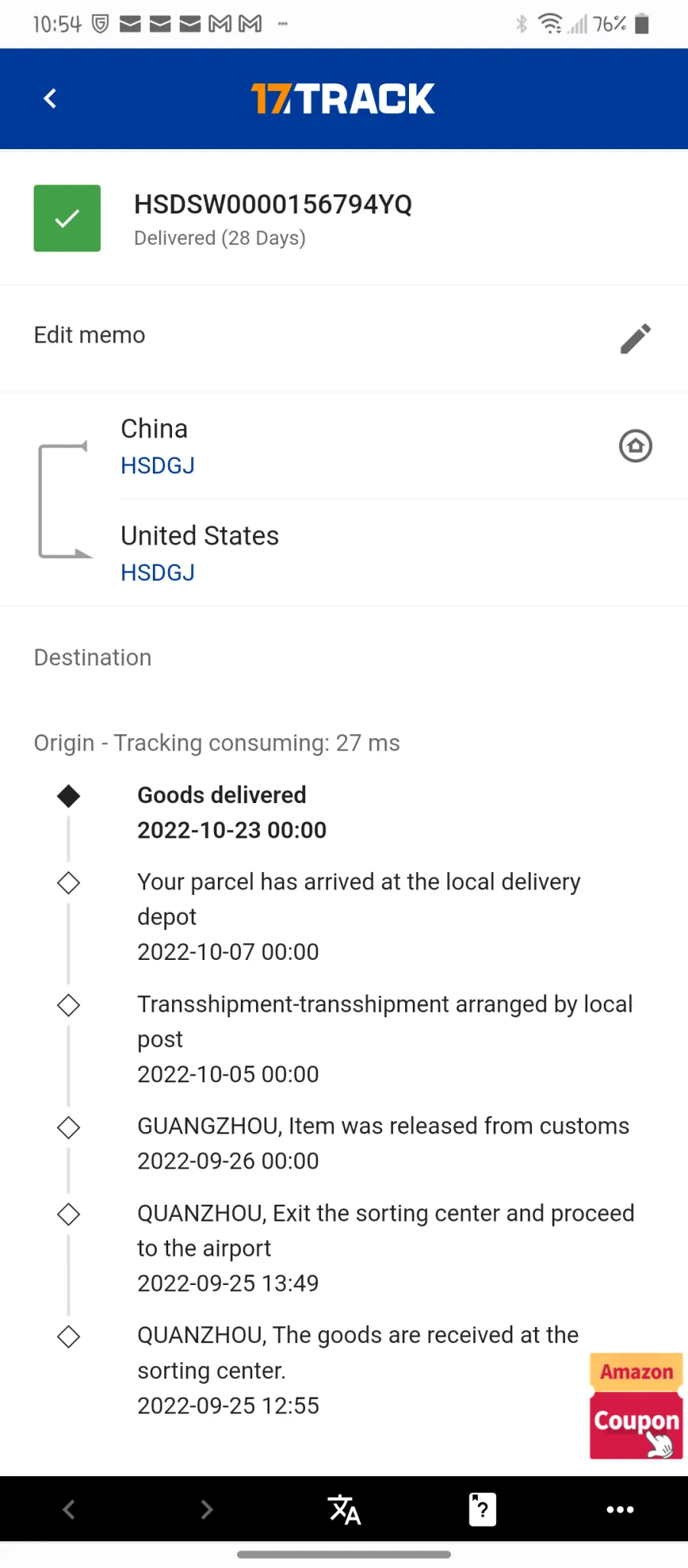Edit the memo with the pencil icon
The image size is (688, 1568).
(x=635, y=338)
